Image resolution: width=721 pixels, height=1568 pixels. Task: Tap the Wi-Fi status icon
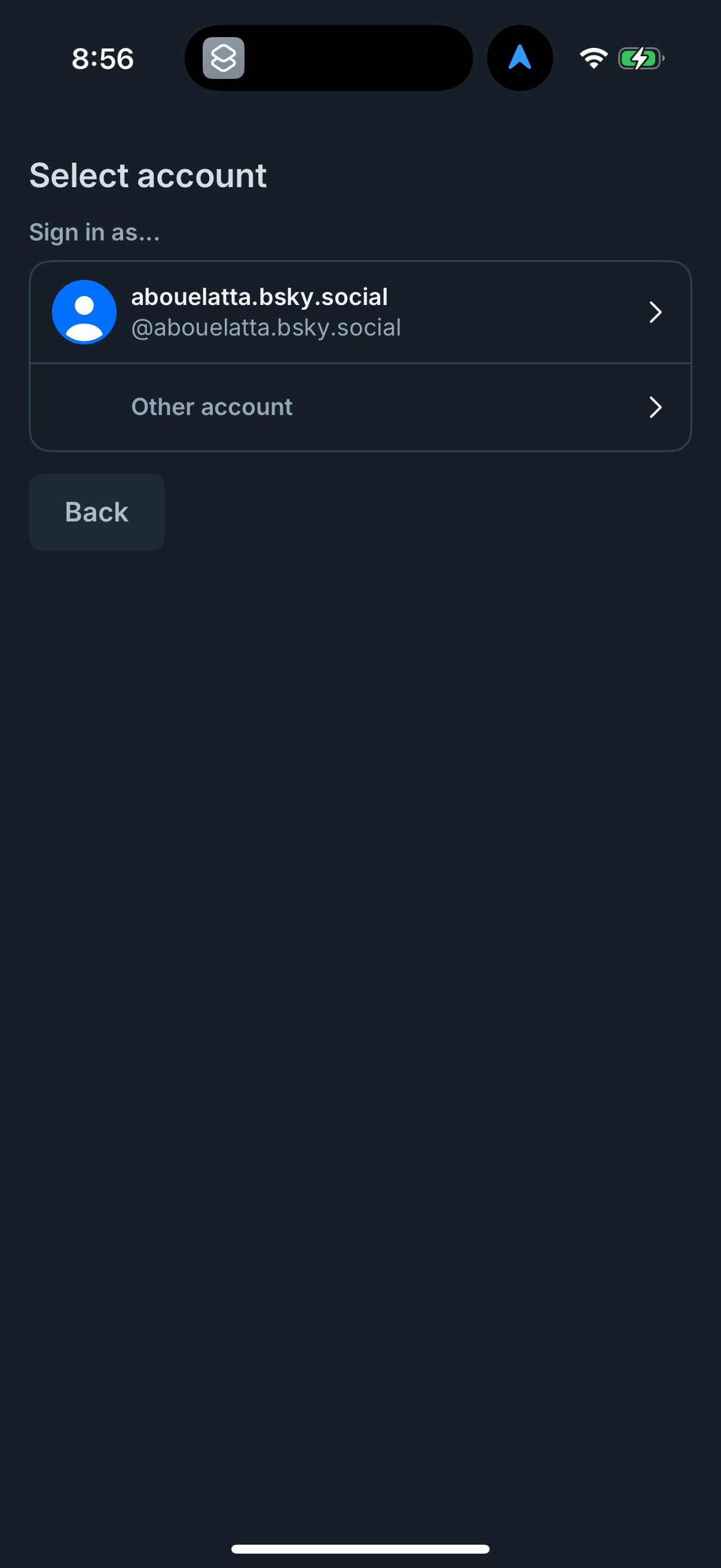pyautogui.click(x=593, y=57)
